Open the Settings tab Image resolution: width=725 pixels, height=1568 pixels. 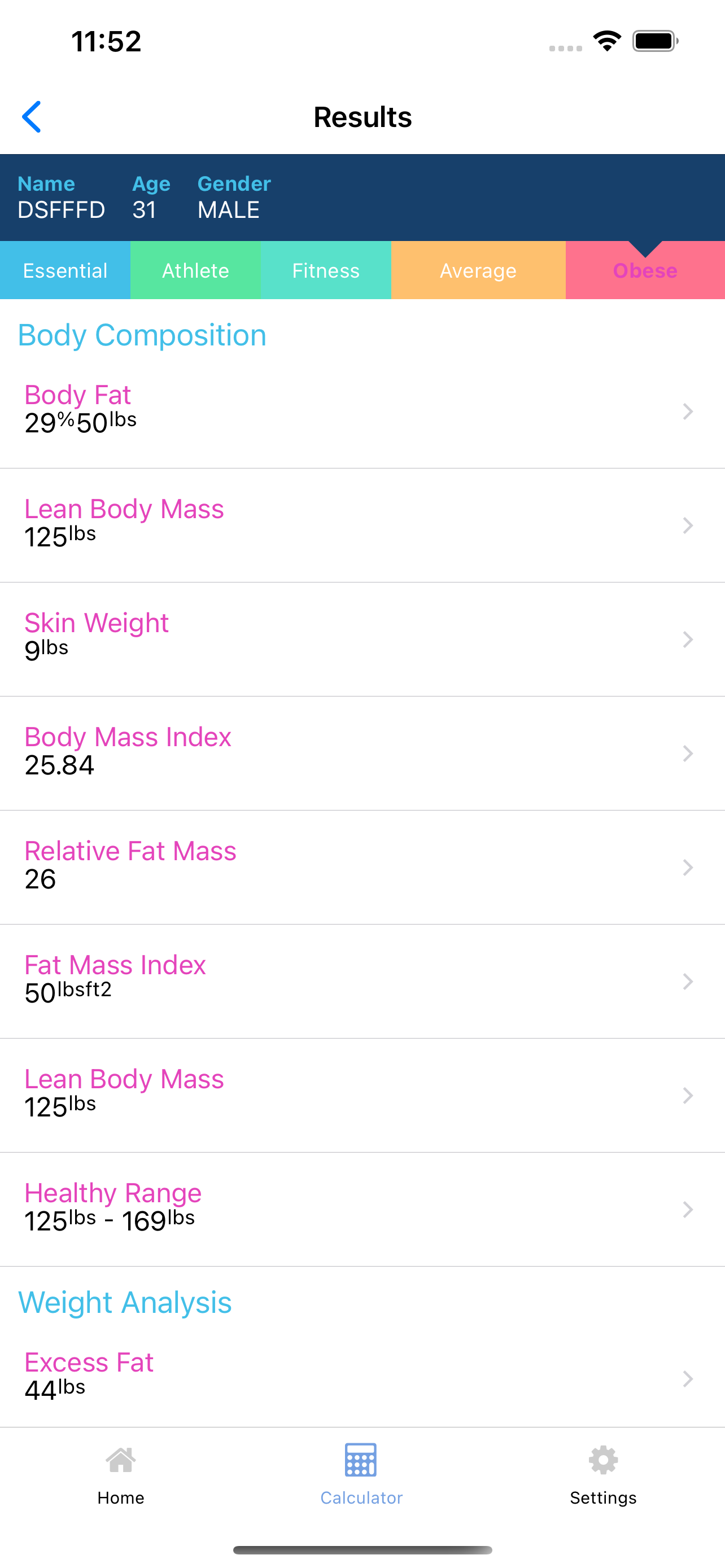point(603,1475)
